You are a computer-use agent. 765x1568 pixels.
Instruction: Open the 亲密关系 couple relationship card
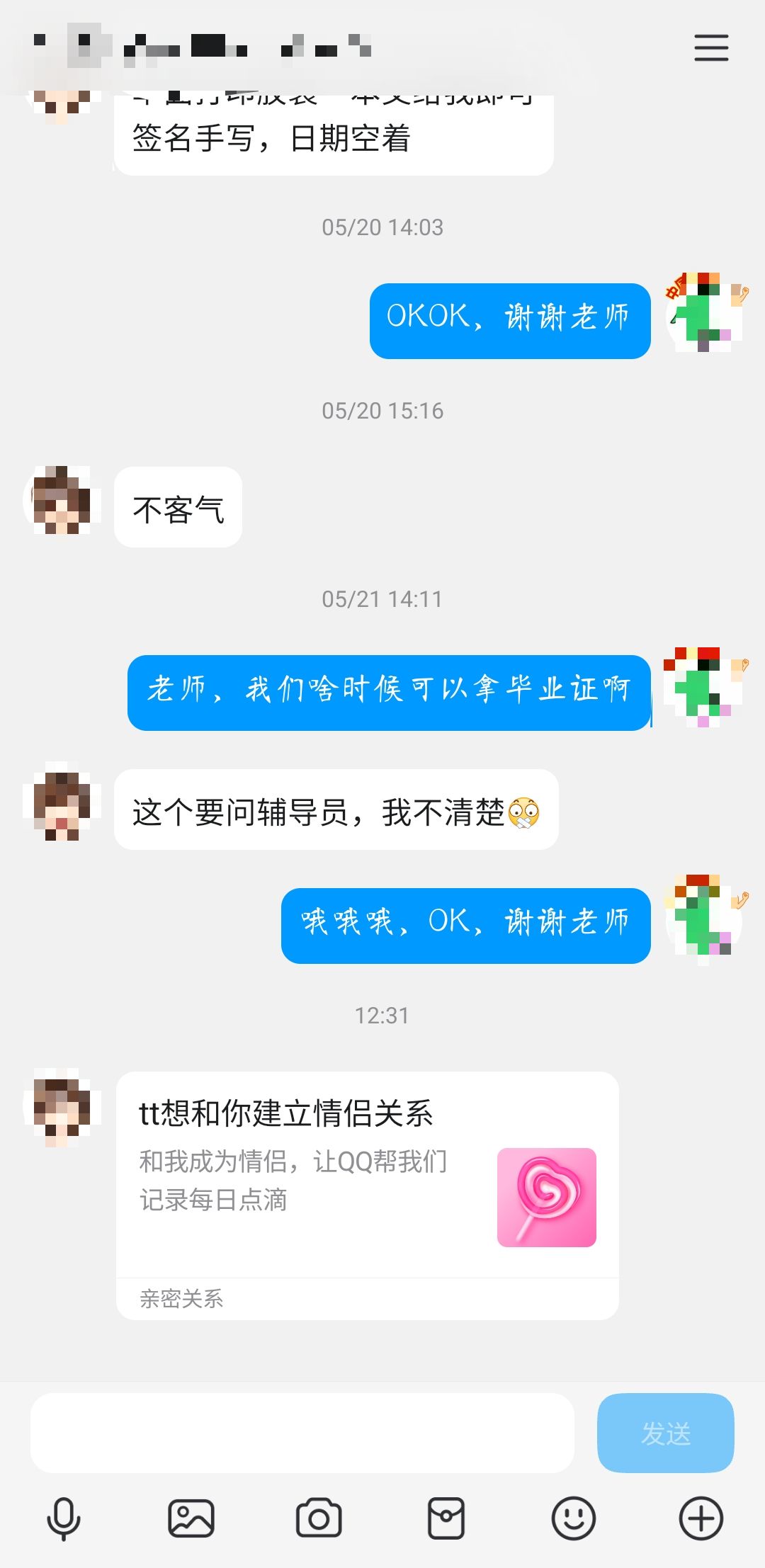pyautogui.click(x=181, y=1298)
